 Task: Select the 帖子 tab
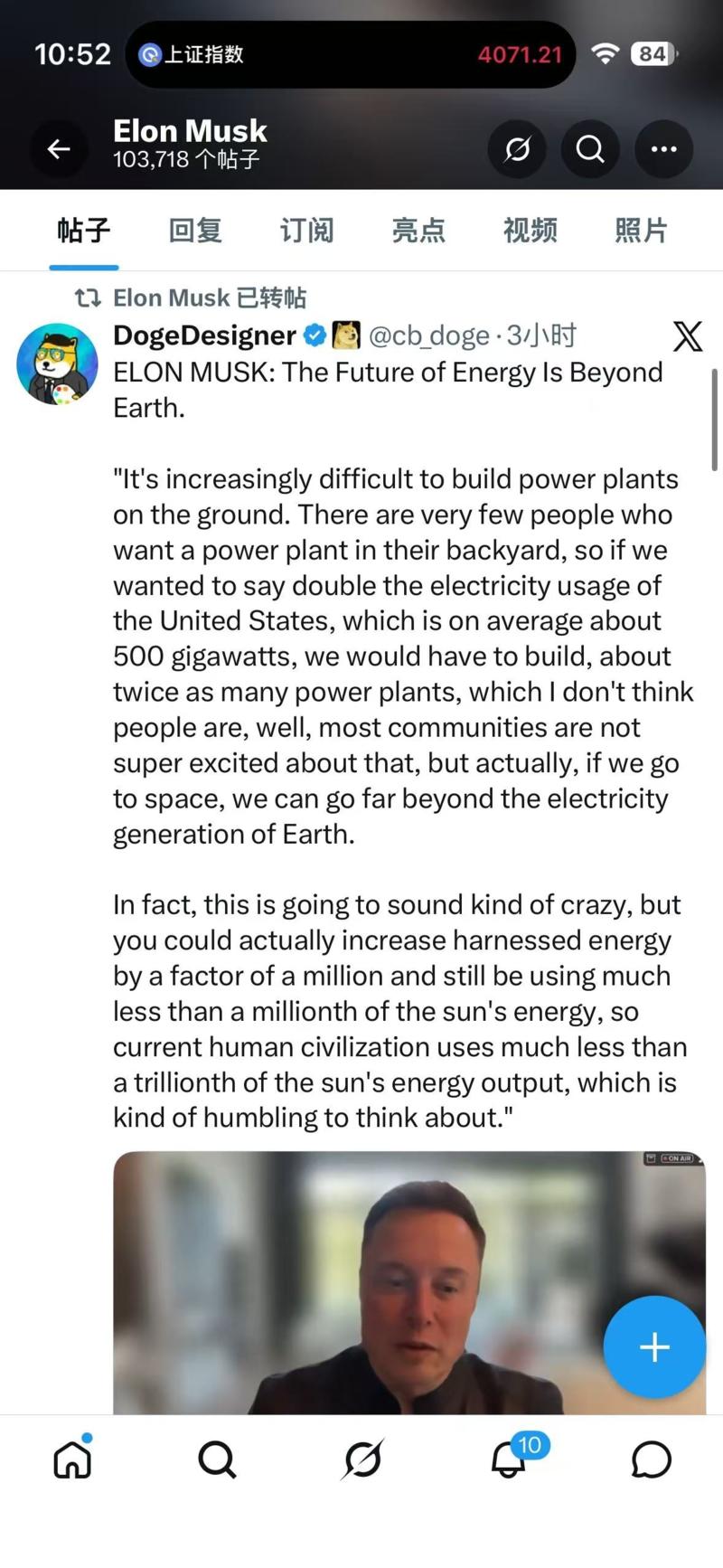click(x=84, y=231)
